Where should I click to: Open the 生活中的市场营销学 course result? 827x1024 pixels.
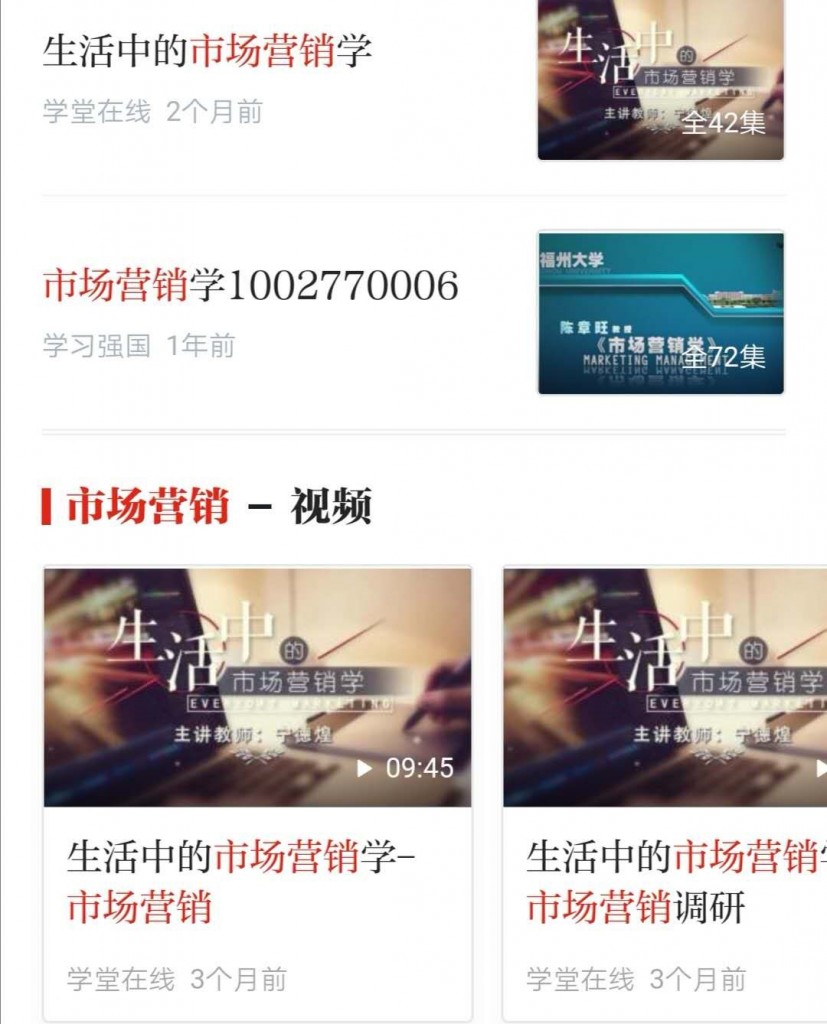pos(207,50)
